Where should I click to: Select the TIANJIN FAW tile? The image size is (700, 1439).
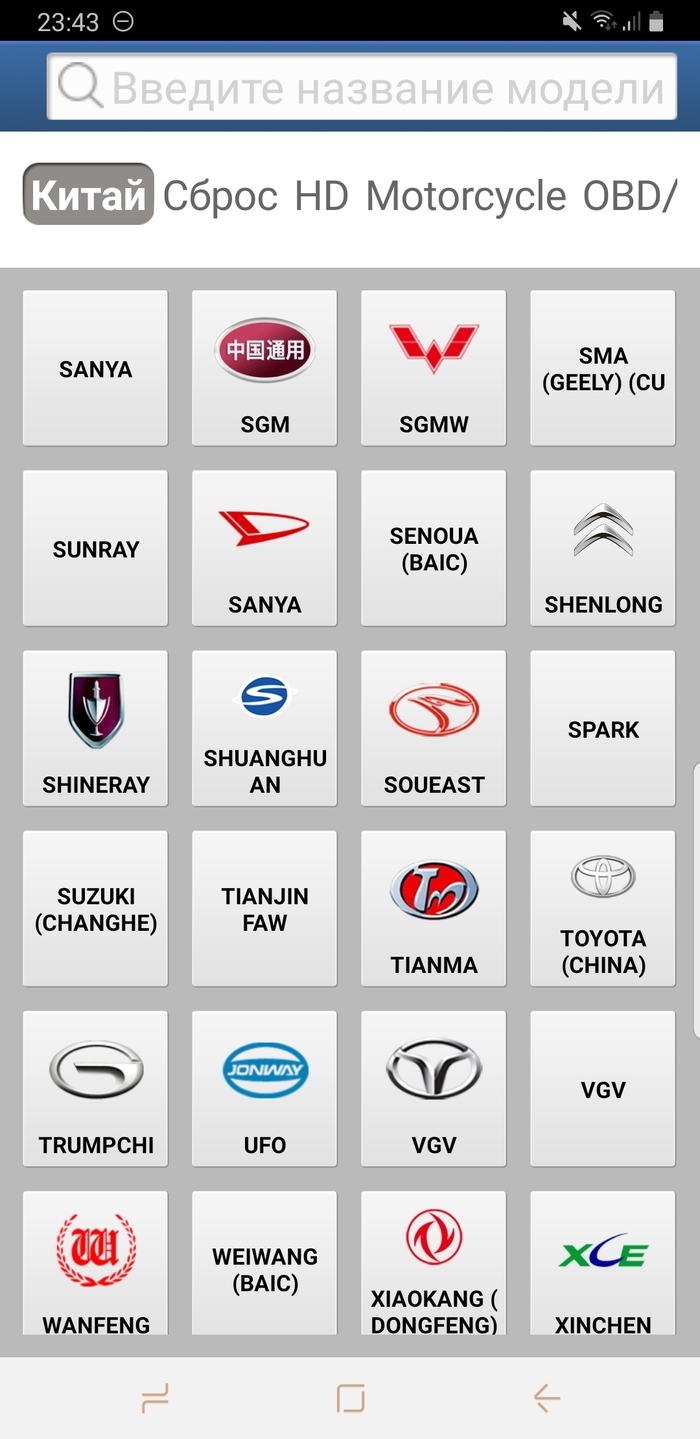point(265,908)
